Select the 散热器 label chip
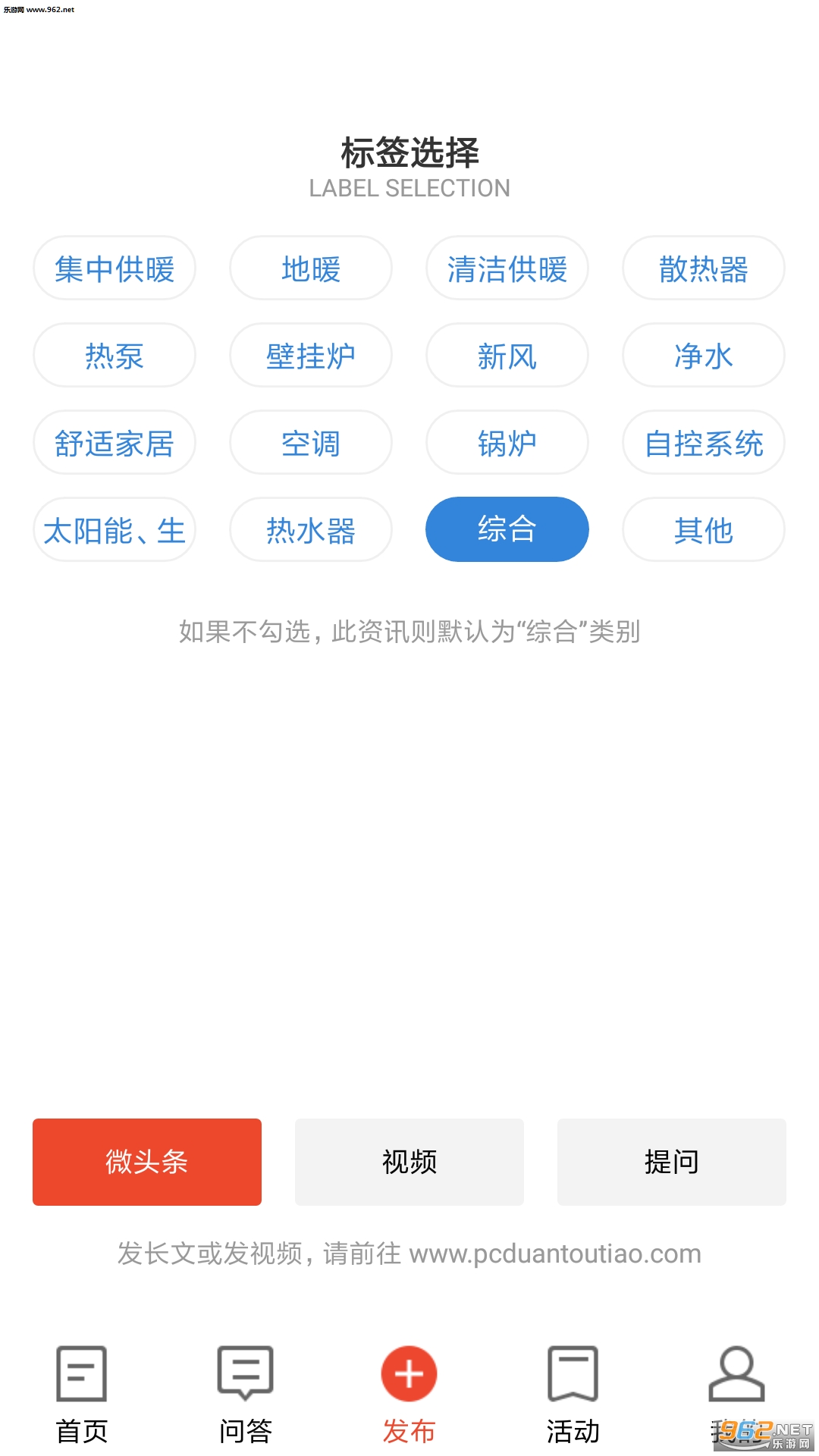Screen dimensions: 819x1456 coord(704,268)
